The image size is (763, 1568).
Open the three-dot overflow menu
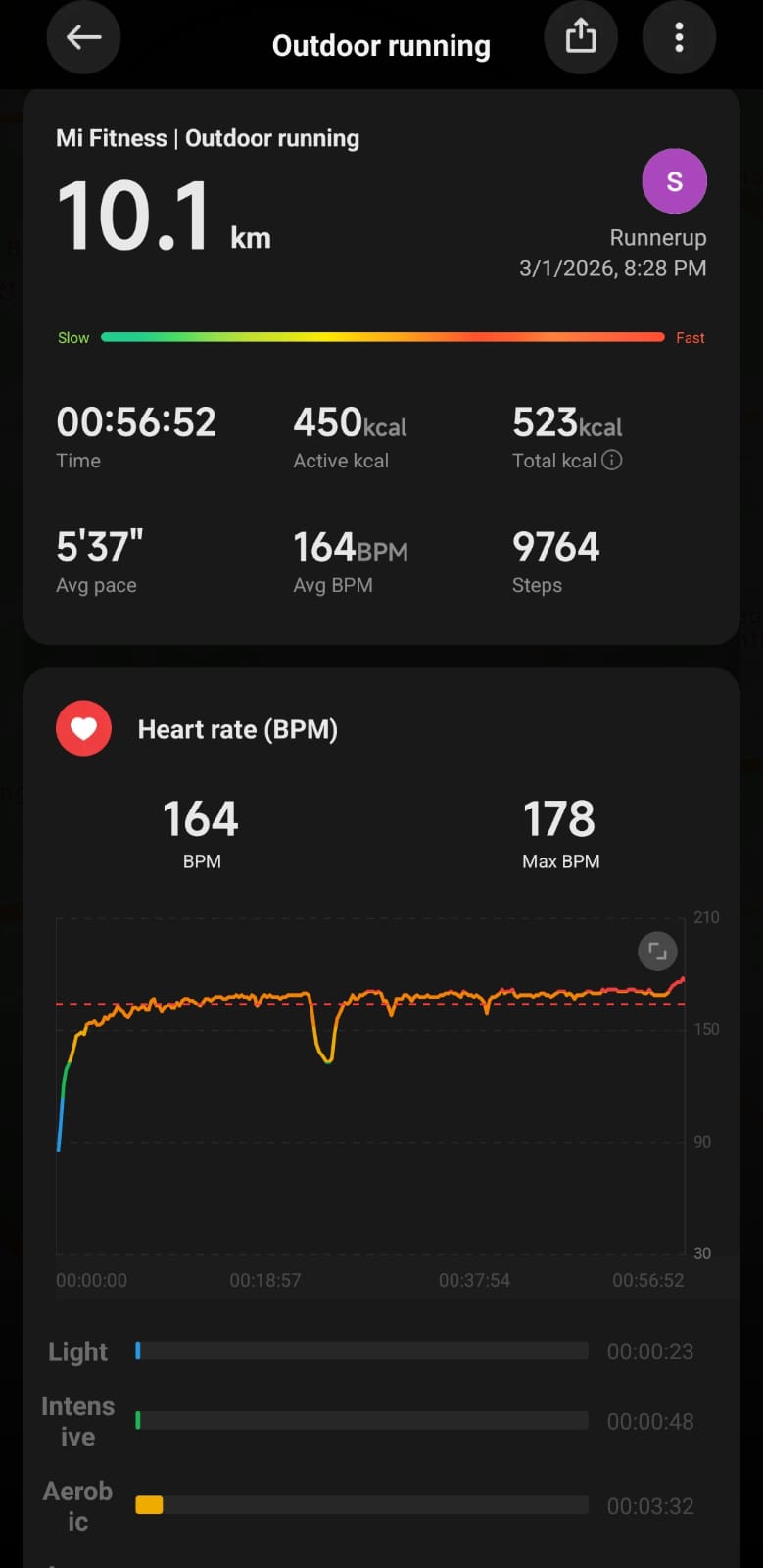coord(678,38)
